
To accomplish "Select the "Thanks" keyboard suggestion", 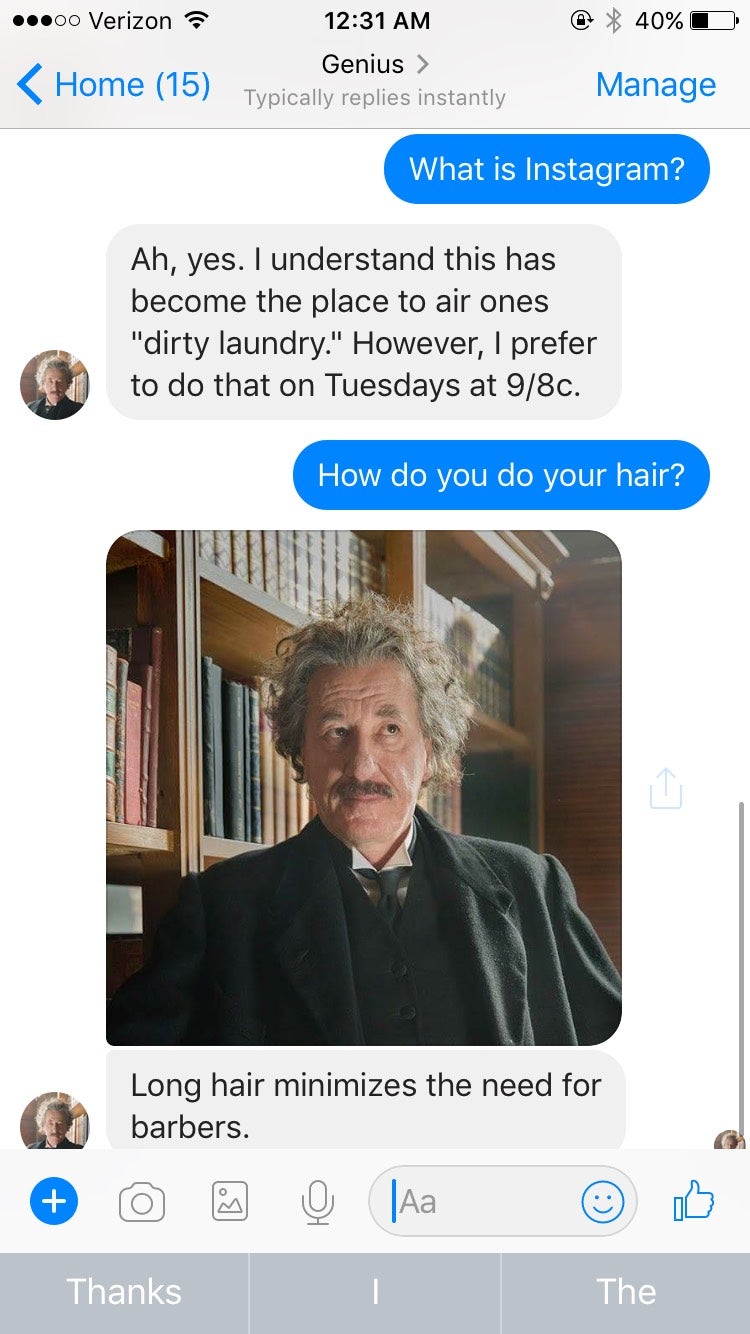I will click(x=124, y=1292).
